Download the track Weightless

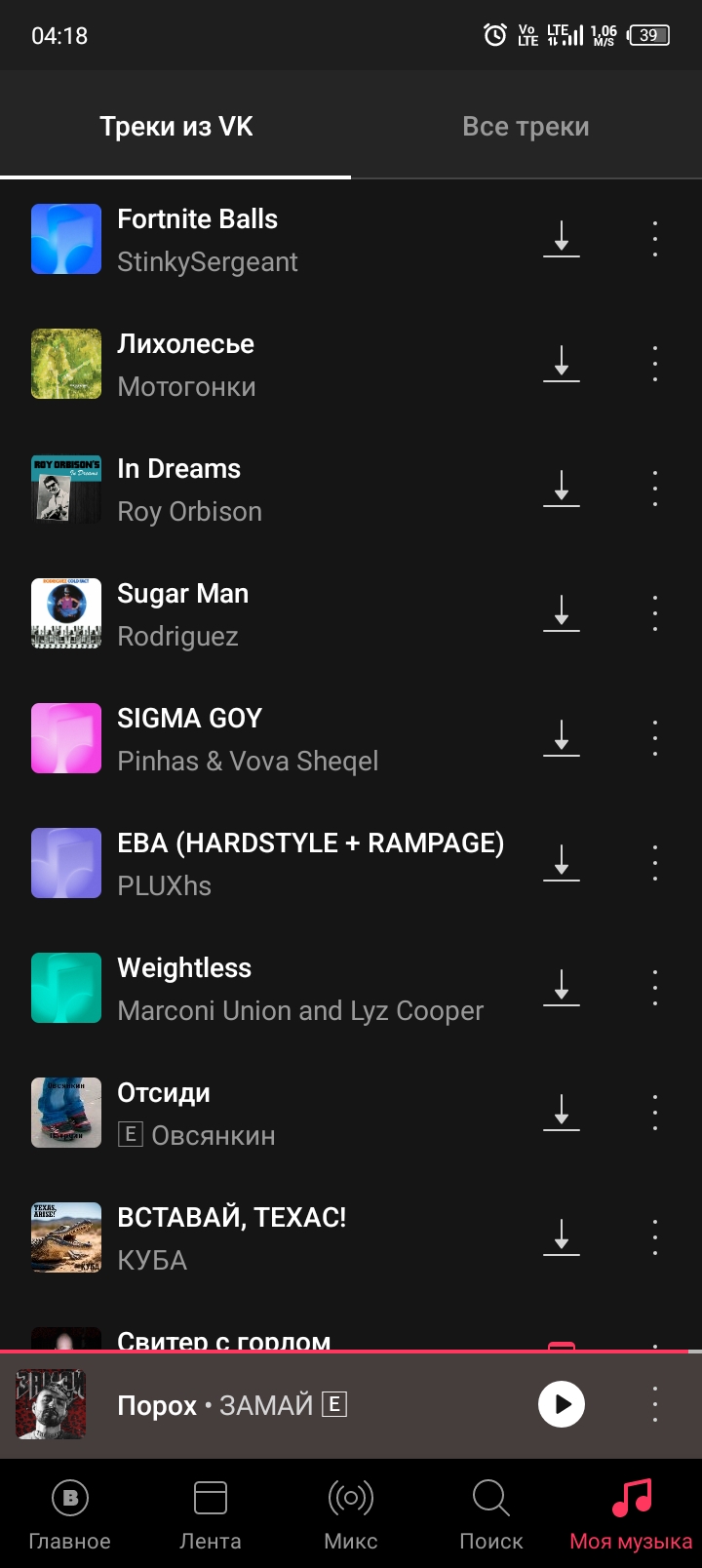pyautogui.click(x=562, y=988)
